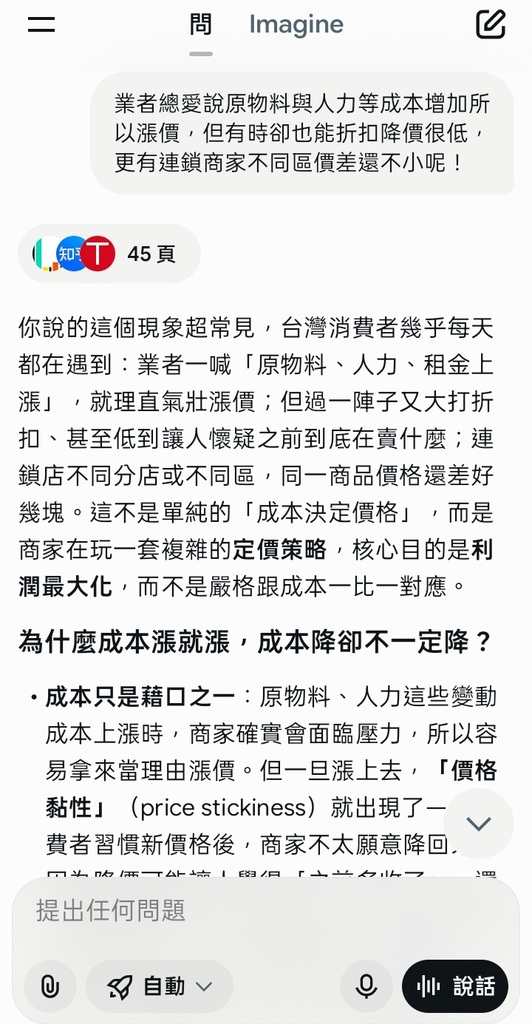Start voice mode with the 說話 button

click(x=455, y=986)
